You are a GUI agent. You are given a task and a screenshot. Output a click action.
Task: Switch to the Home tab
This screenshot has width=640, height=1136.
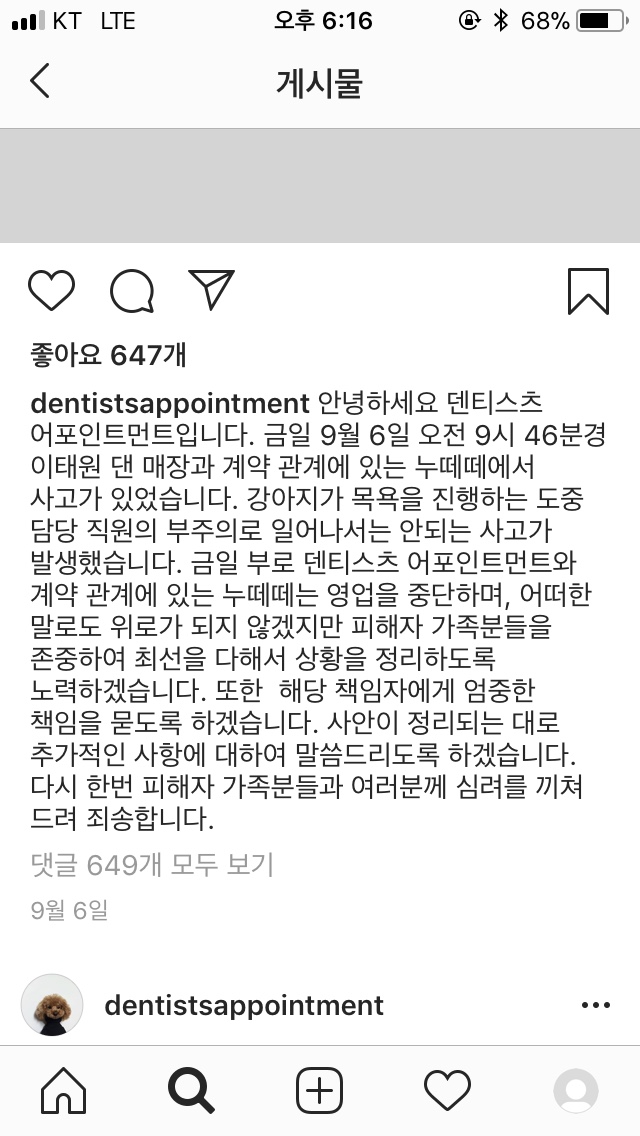click(63, 1090)
